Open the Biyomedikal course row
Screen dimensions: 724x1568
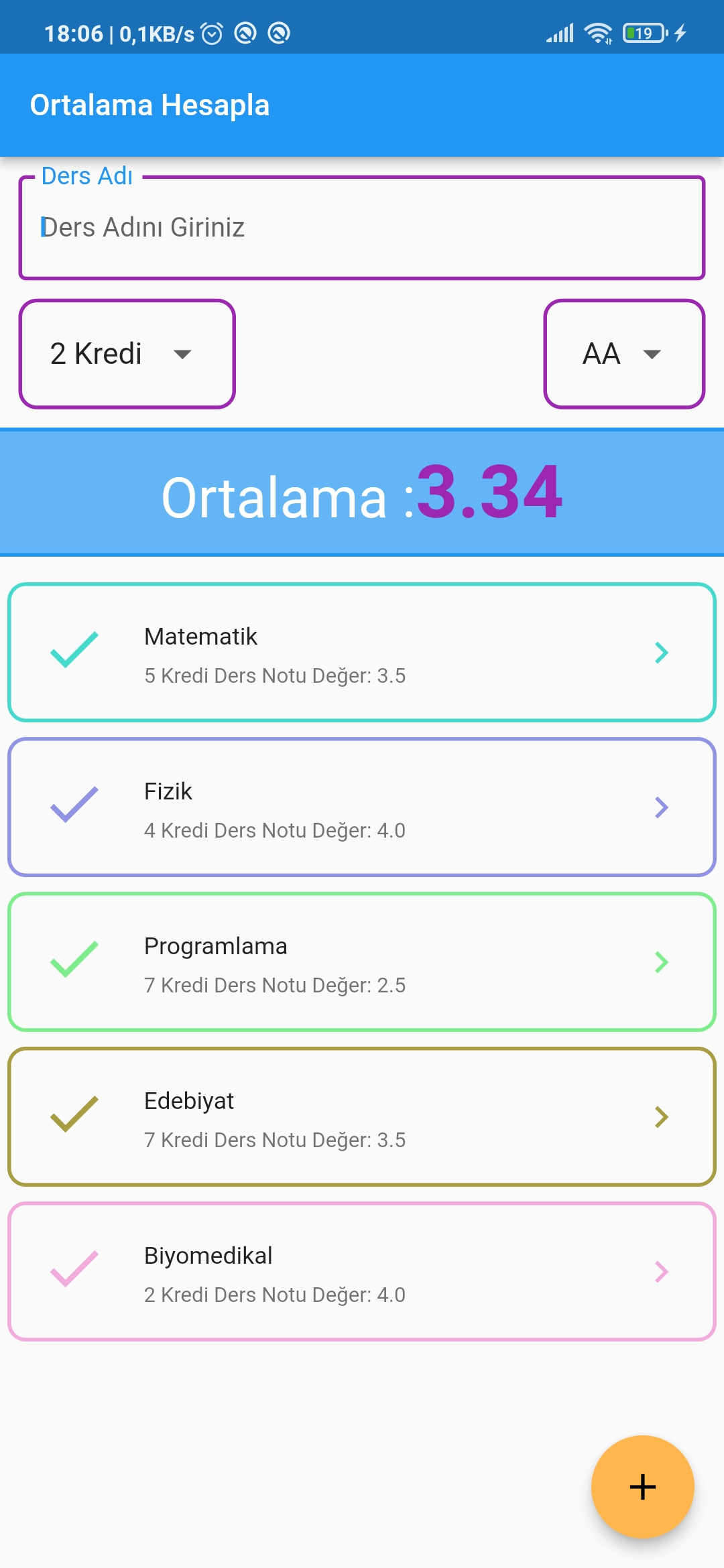coord(362,1272)
